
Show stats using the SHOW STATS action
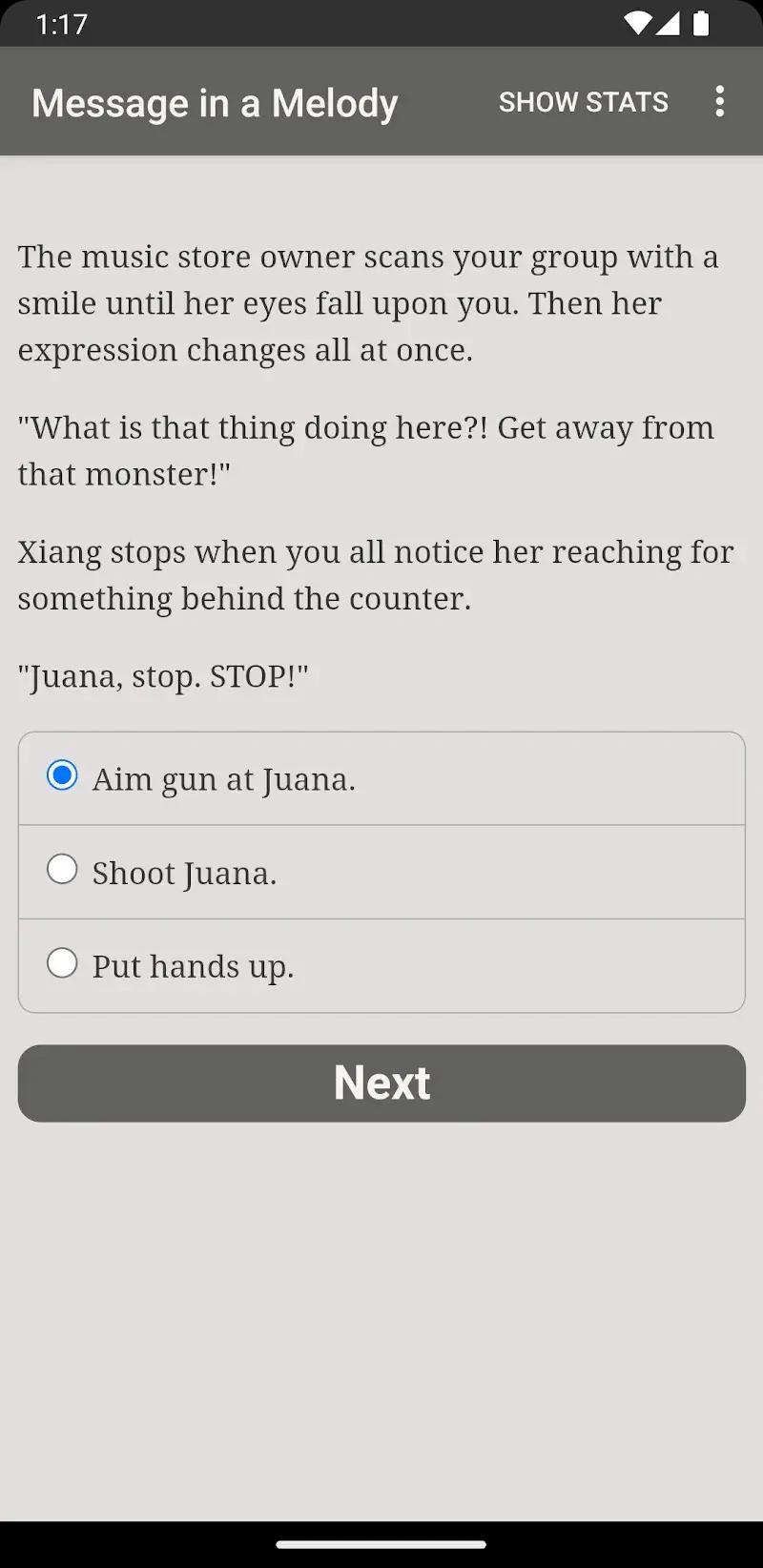coord(584,101)
